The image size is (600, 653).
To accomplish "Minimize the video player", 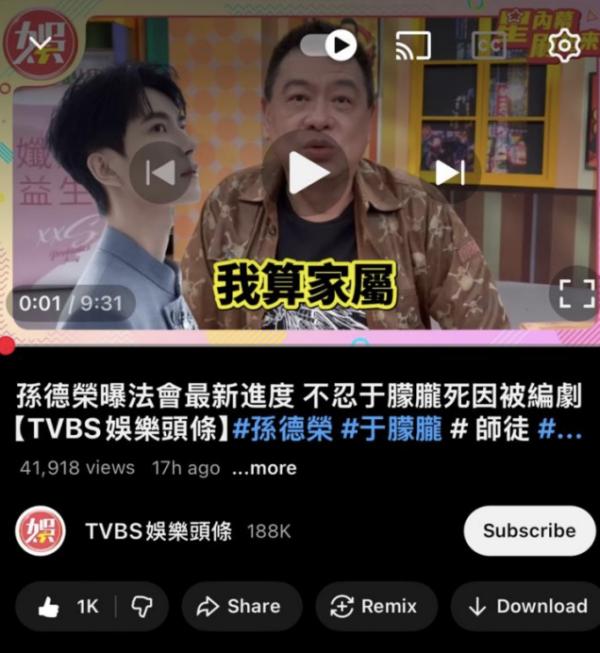I will pos(41,45).
